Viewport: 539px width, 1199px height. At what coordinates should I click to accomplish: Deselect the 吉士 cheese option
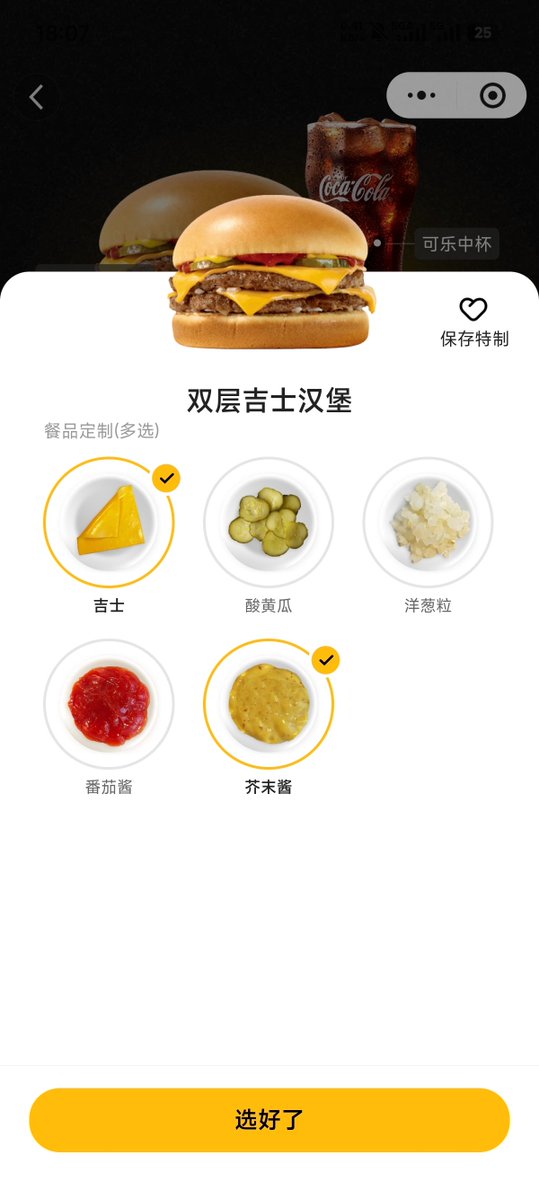pos(109,522)
